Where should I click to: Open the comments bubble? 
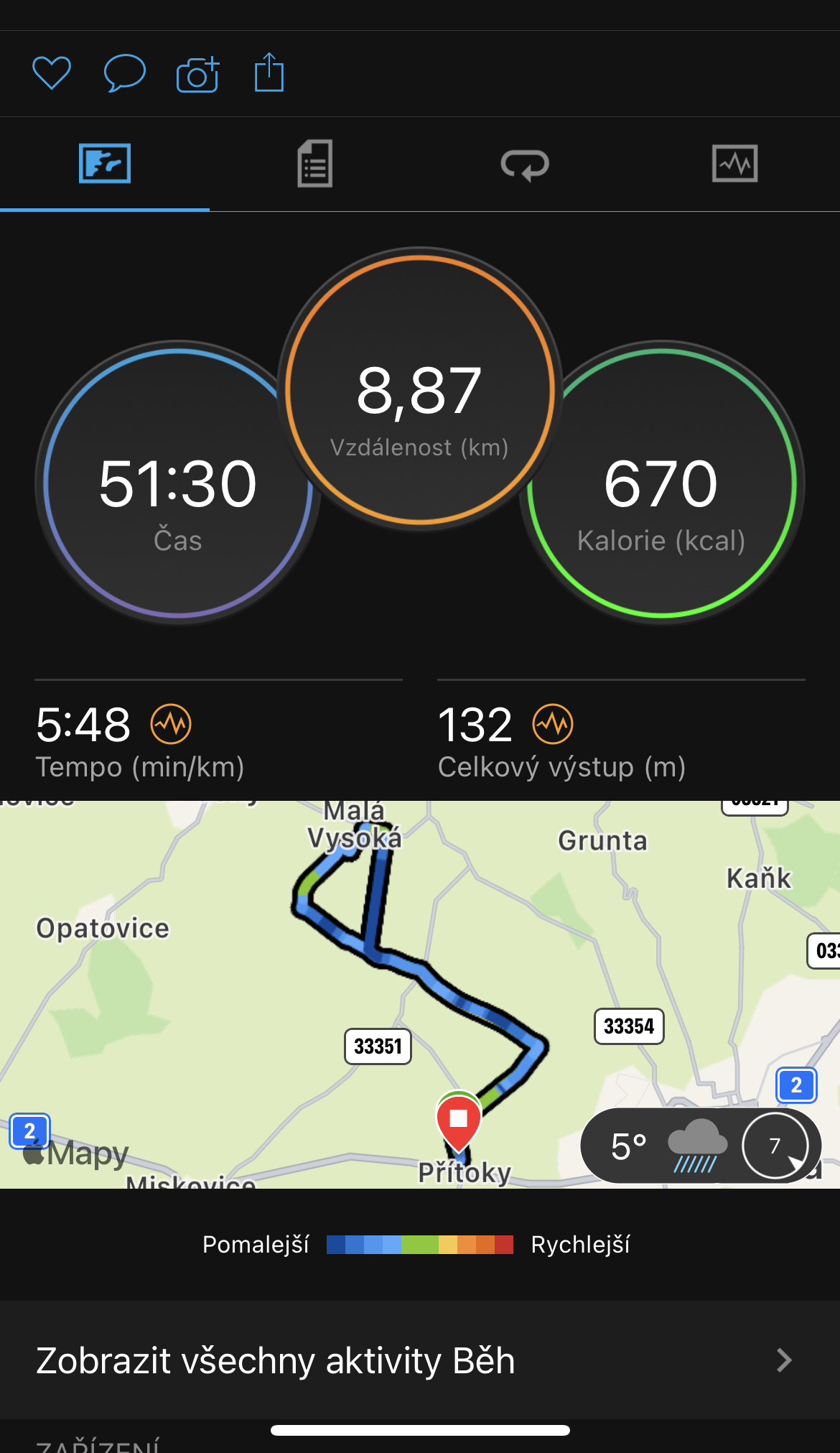(x=125, y=73)
